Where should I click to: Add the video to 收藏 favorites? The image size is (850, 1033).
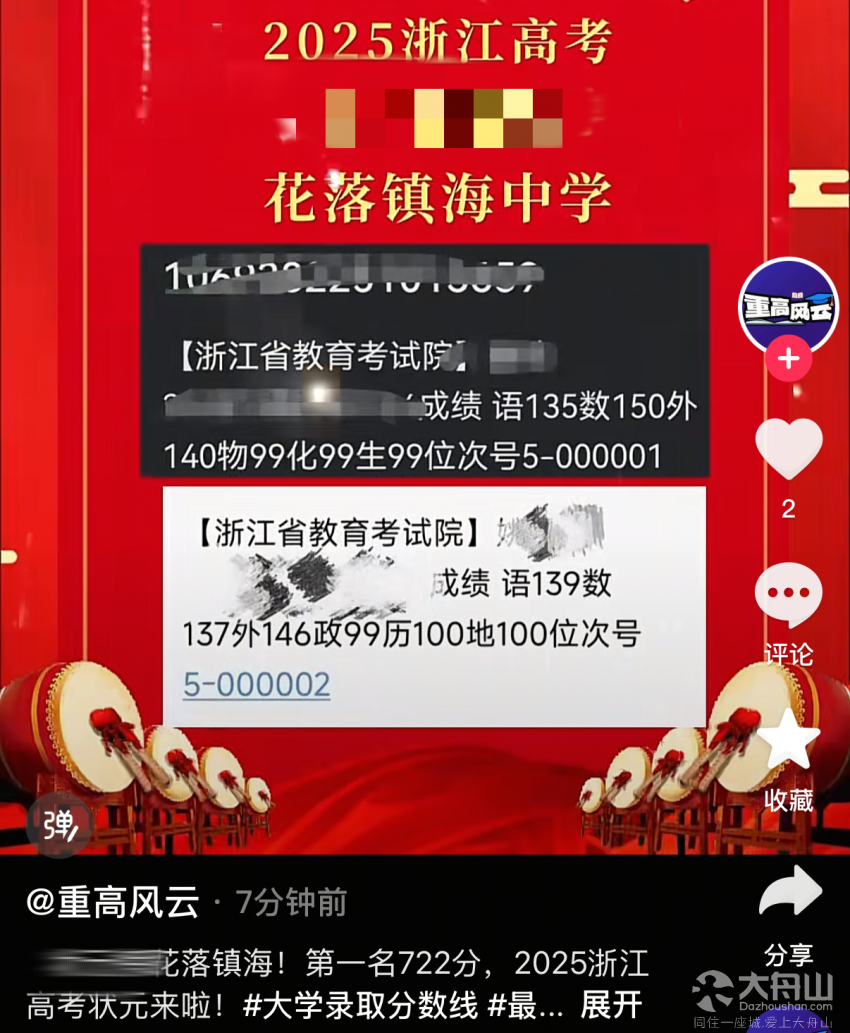(x=788, y=742)
